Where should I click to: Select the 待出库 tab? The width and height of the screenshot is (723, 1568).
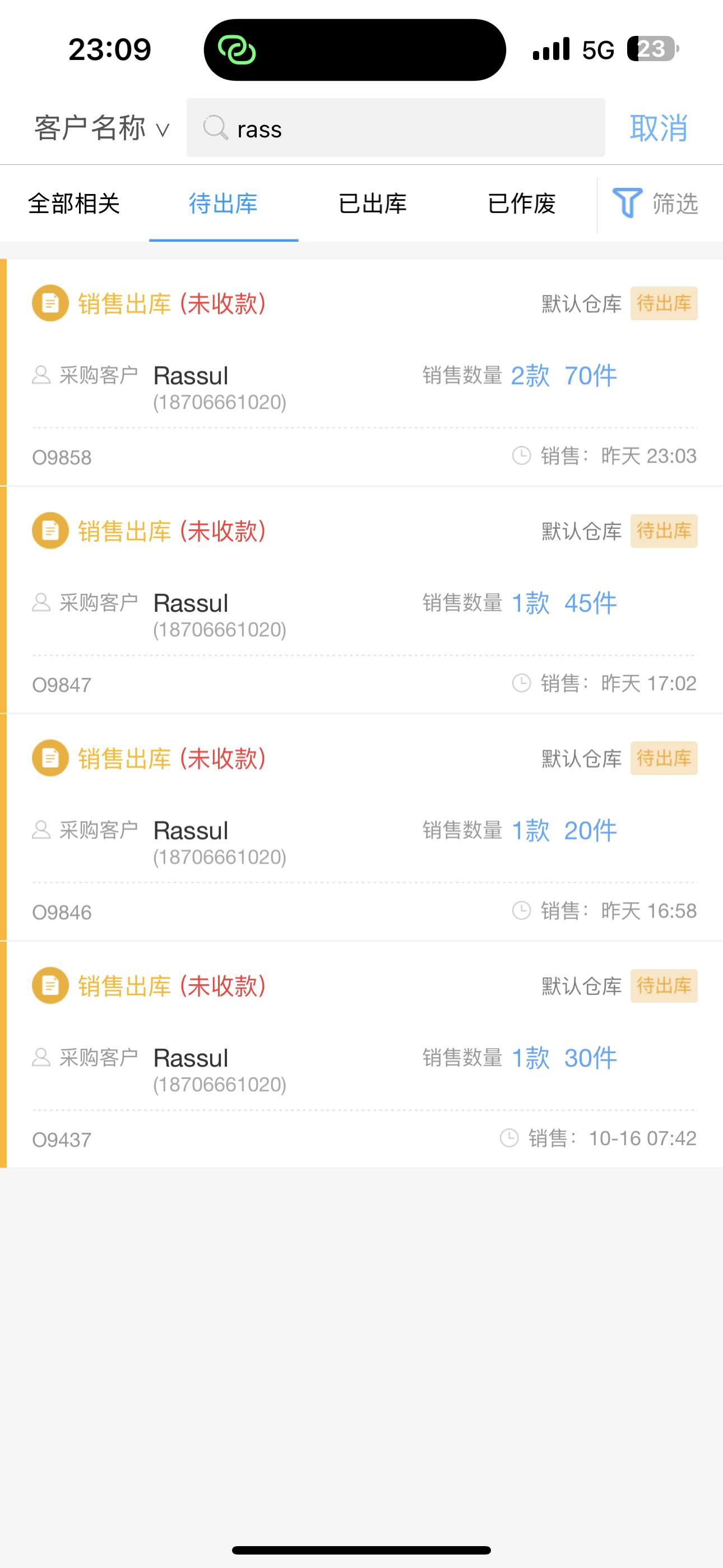coord(224,204)
